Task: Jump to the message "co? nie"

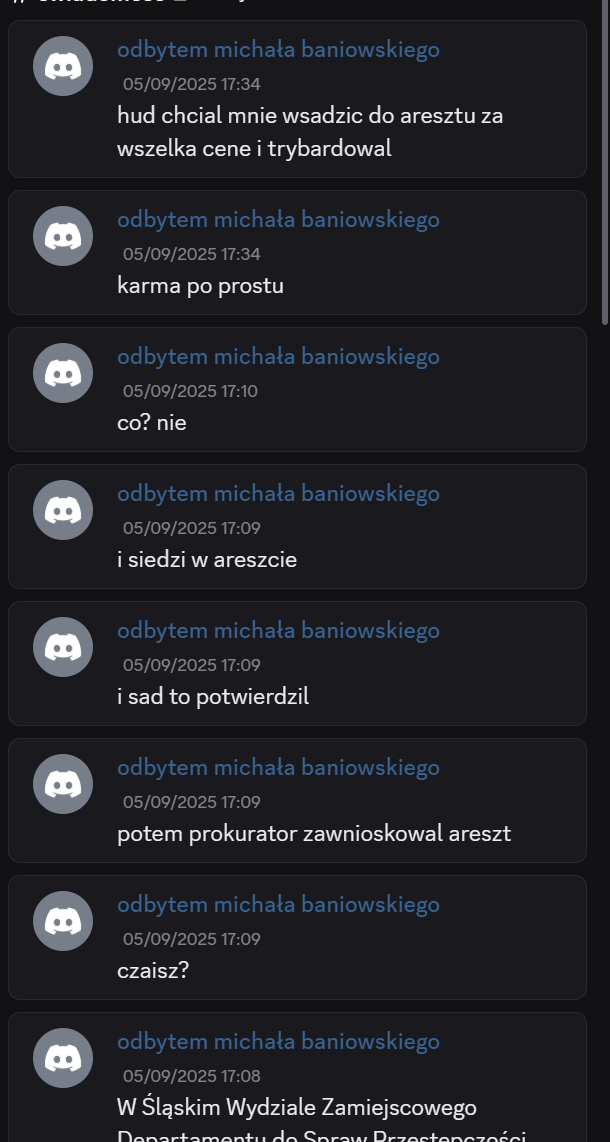Action: [x=152, y=423]
